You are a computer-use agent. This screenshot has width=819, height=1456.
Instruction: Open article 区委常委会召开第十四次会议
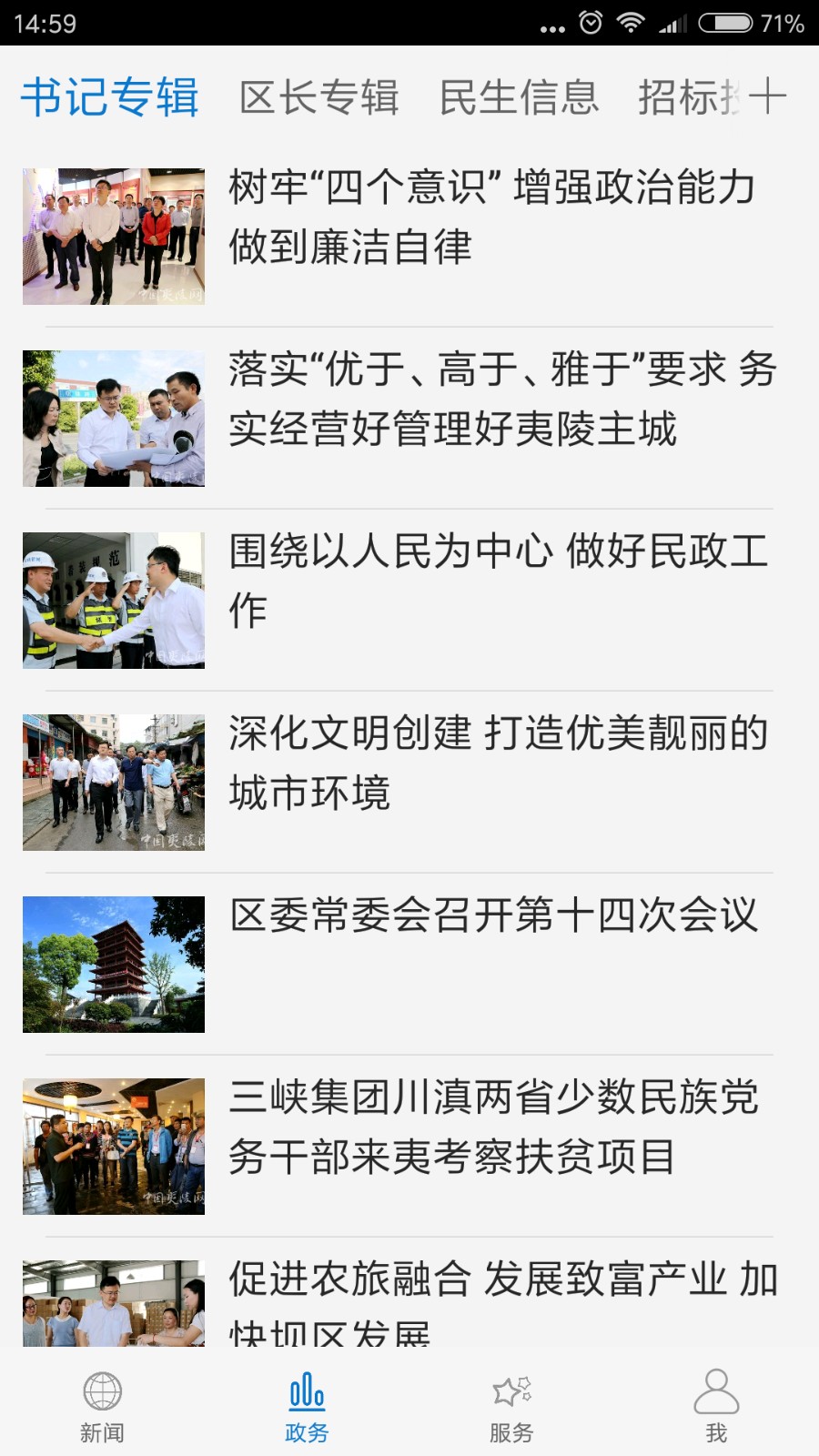coord(496,919)
